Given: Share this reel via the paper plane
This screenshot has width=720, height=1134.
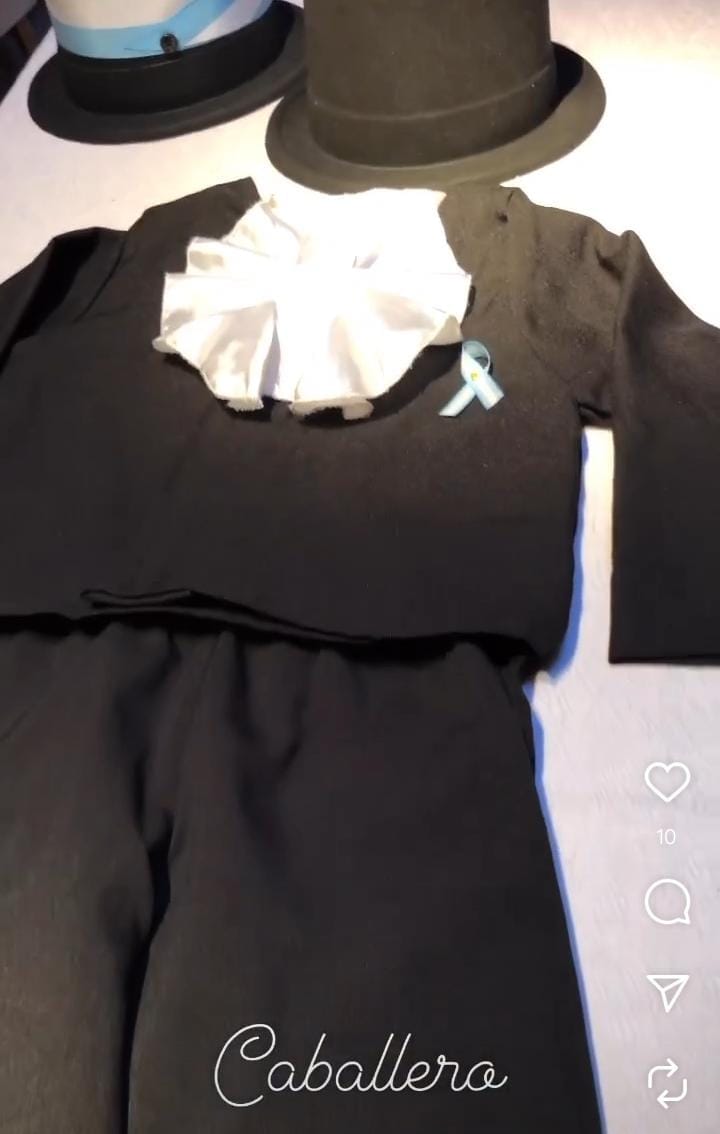Looking at the screenshot, I should coord(667,991).
